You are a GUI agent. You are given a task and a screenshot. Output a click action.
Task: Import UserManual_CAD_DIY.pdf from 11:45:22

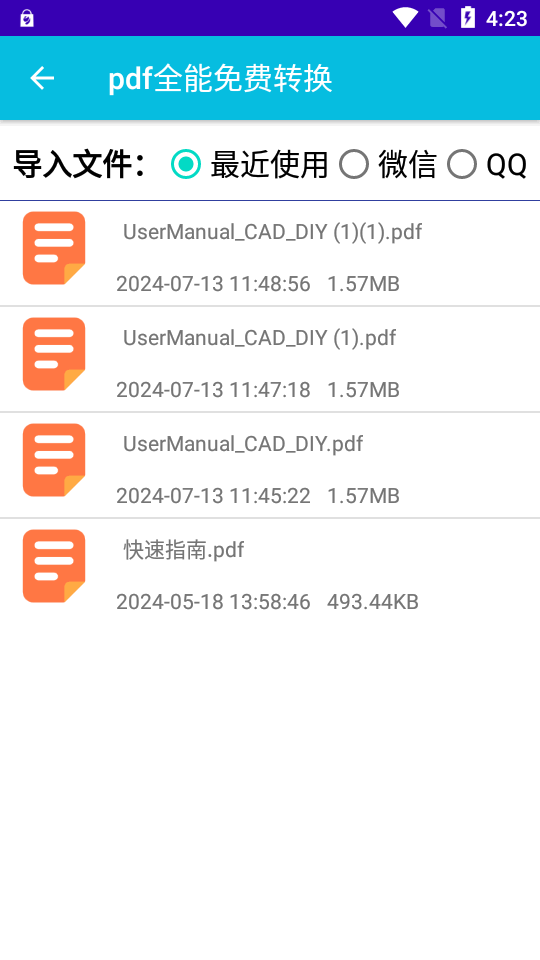[270, 465]
